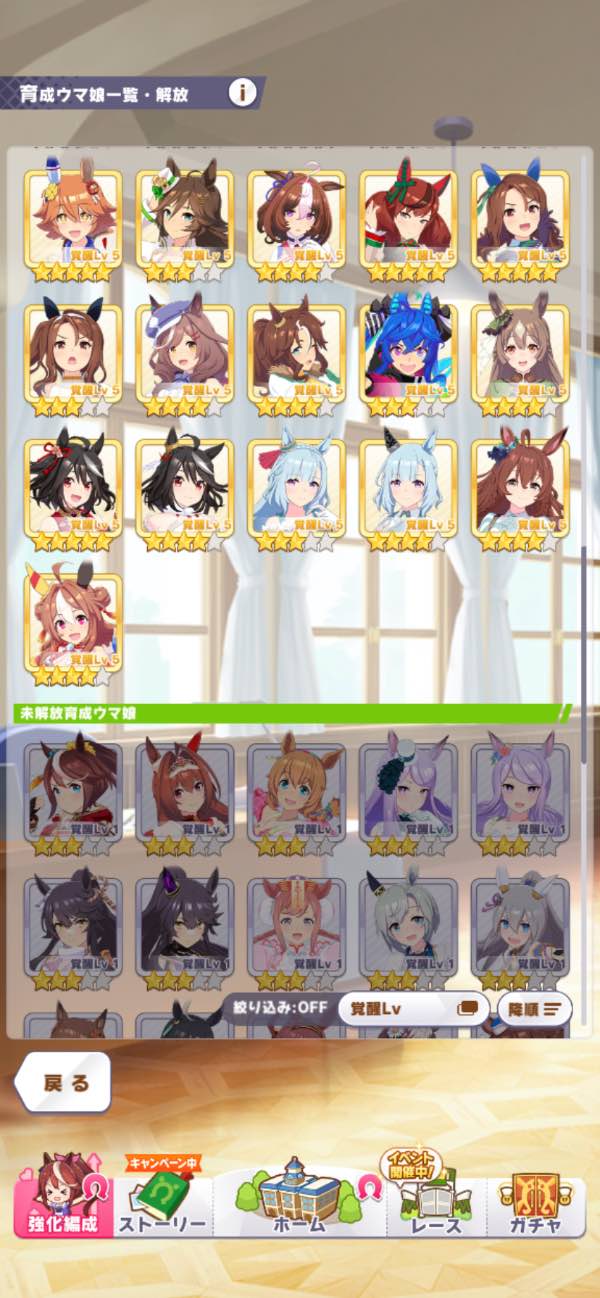Select the orange-haired character with the flower hairpin
This screenshot has width=600, height=1298.
coord(73,218)
